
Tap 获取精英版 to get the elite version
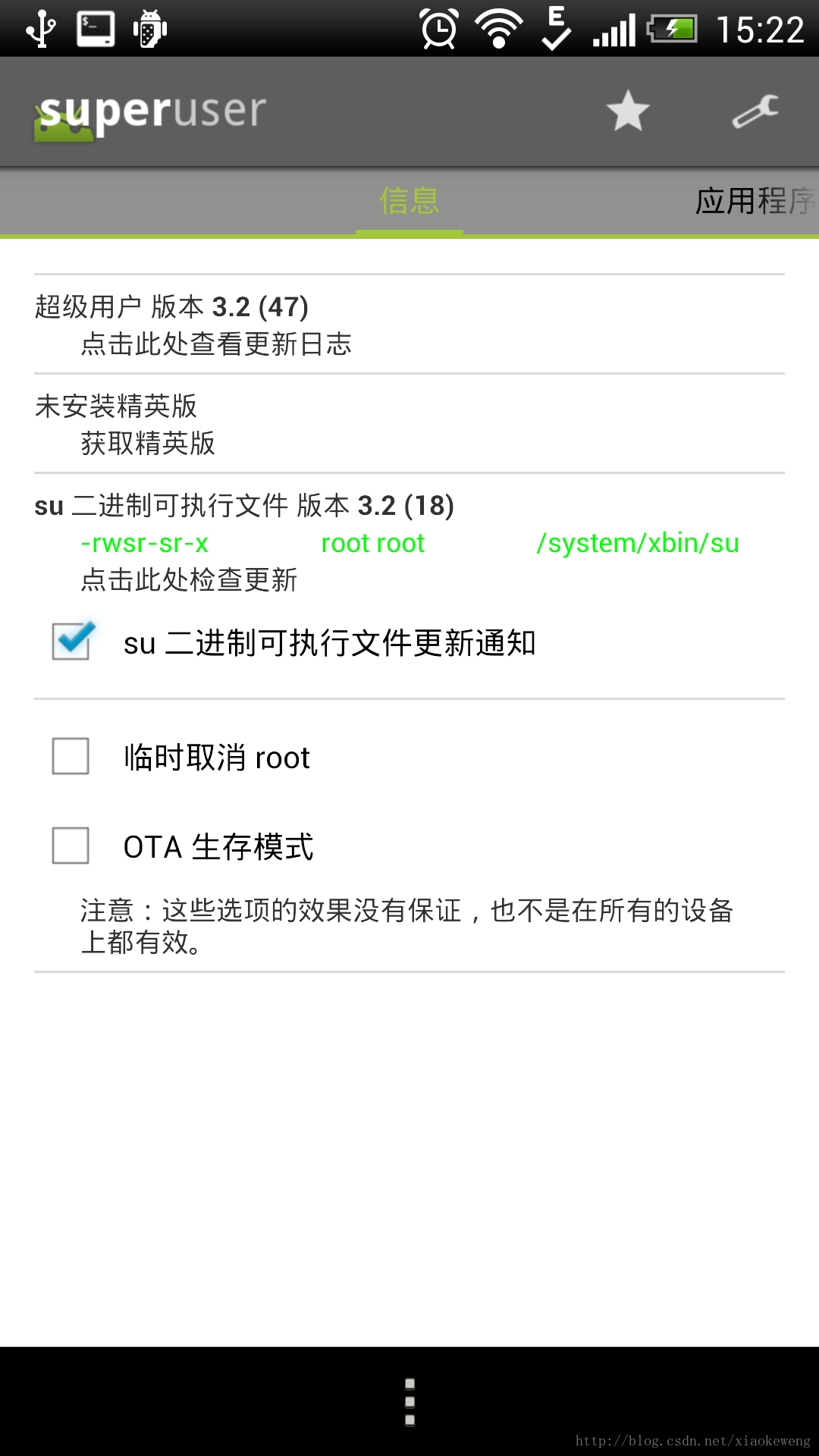click(x=148, y=444)
